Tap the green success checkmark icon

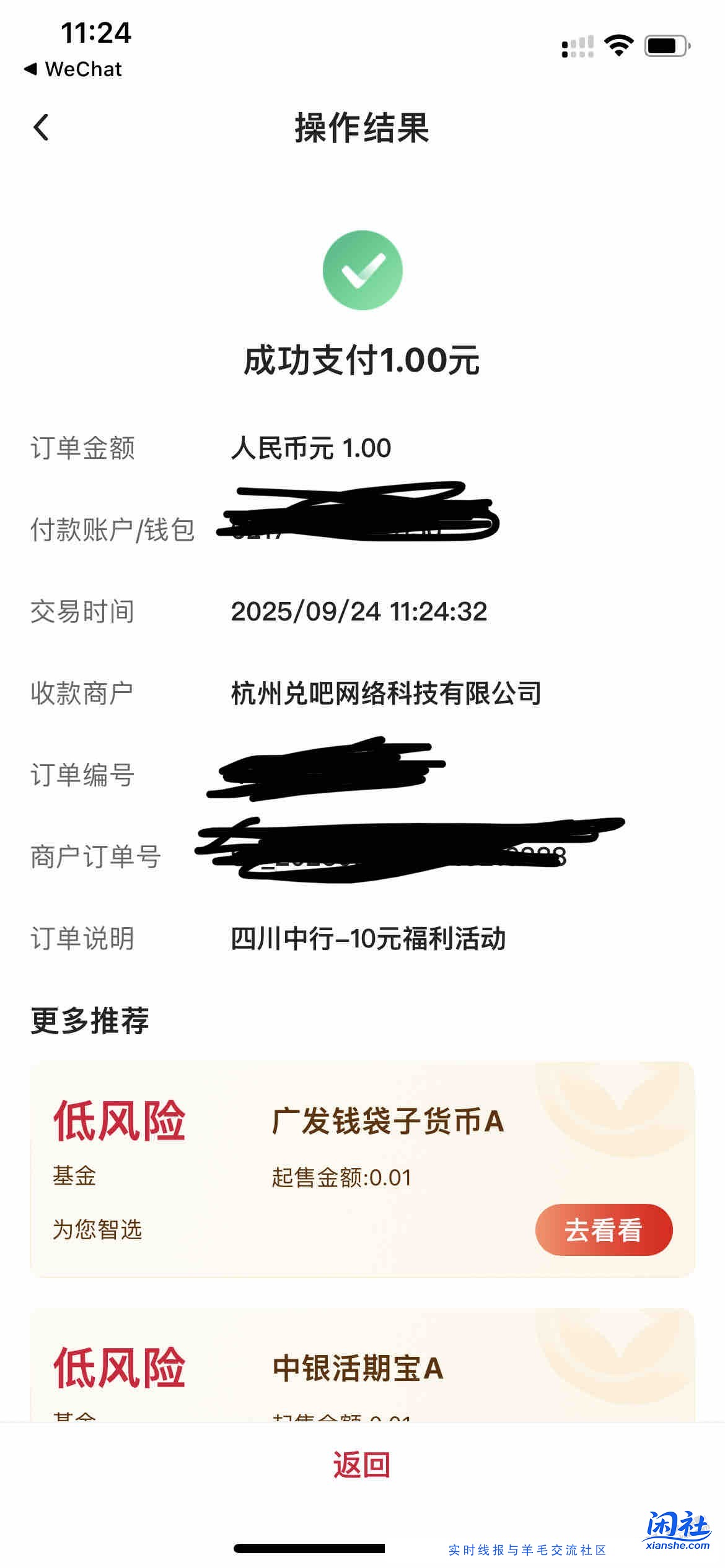point(361,269)
